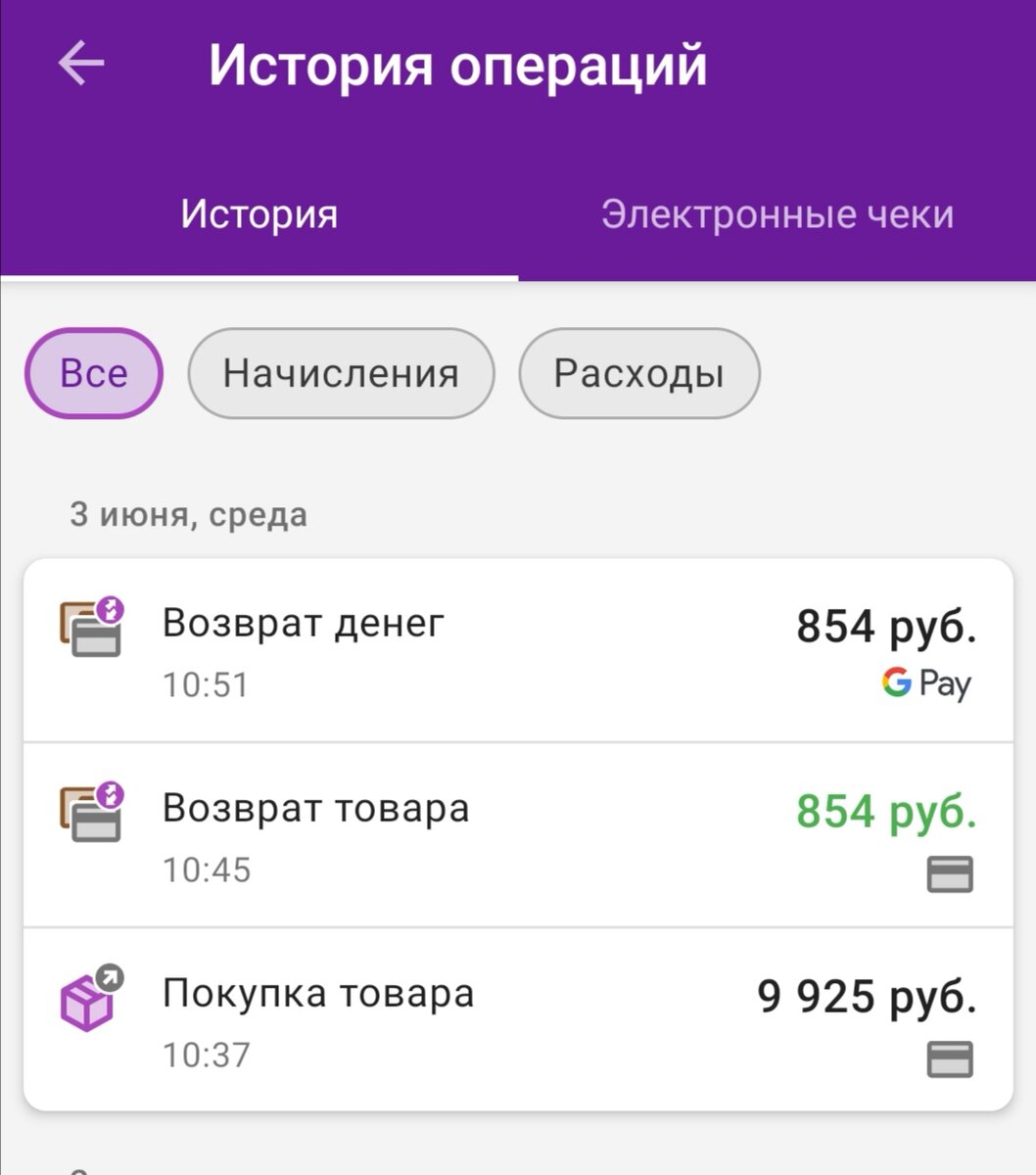Filter operations by Начисления

pos(341,373)
